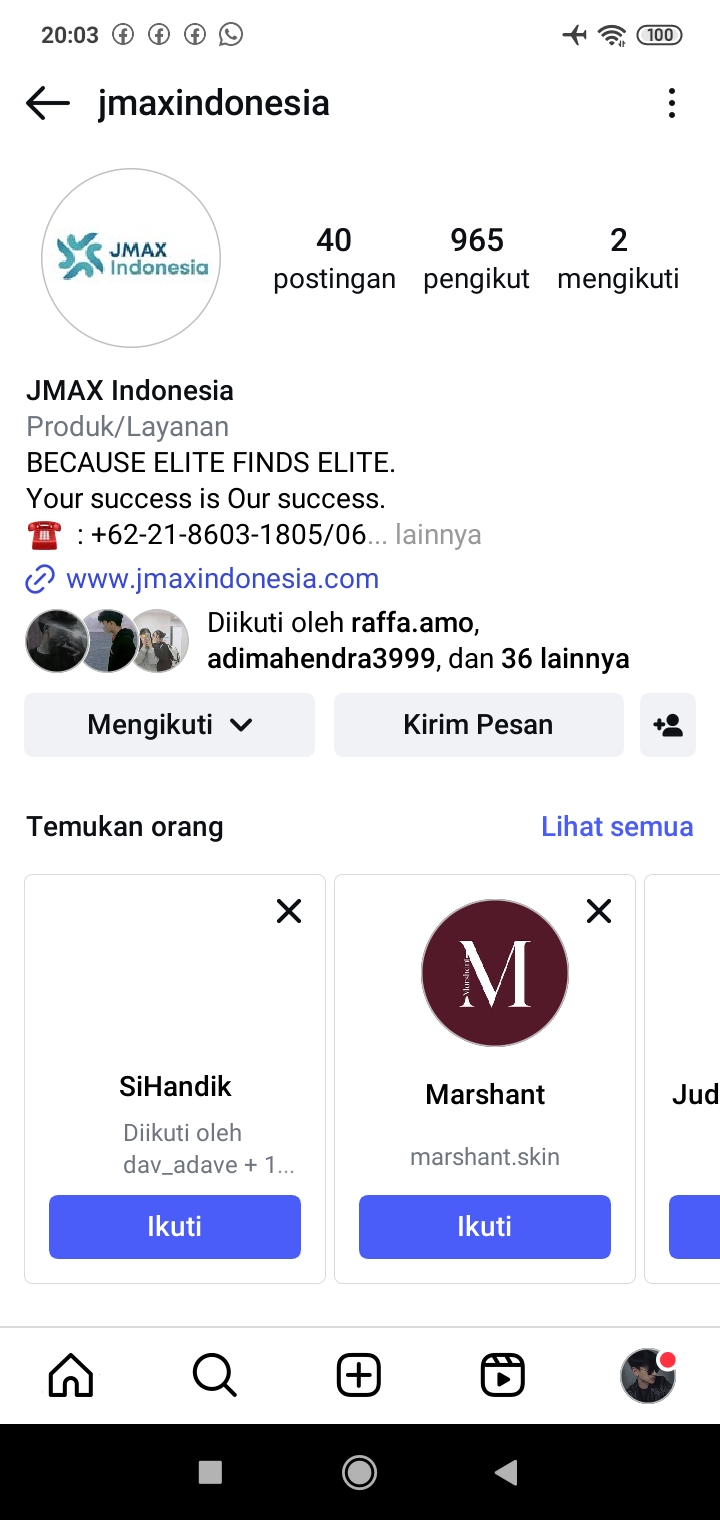View the 2 mengikuti list
The width and height of the screenshot is (720, 1520).
point(618,258)
